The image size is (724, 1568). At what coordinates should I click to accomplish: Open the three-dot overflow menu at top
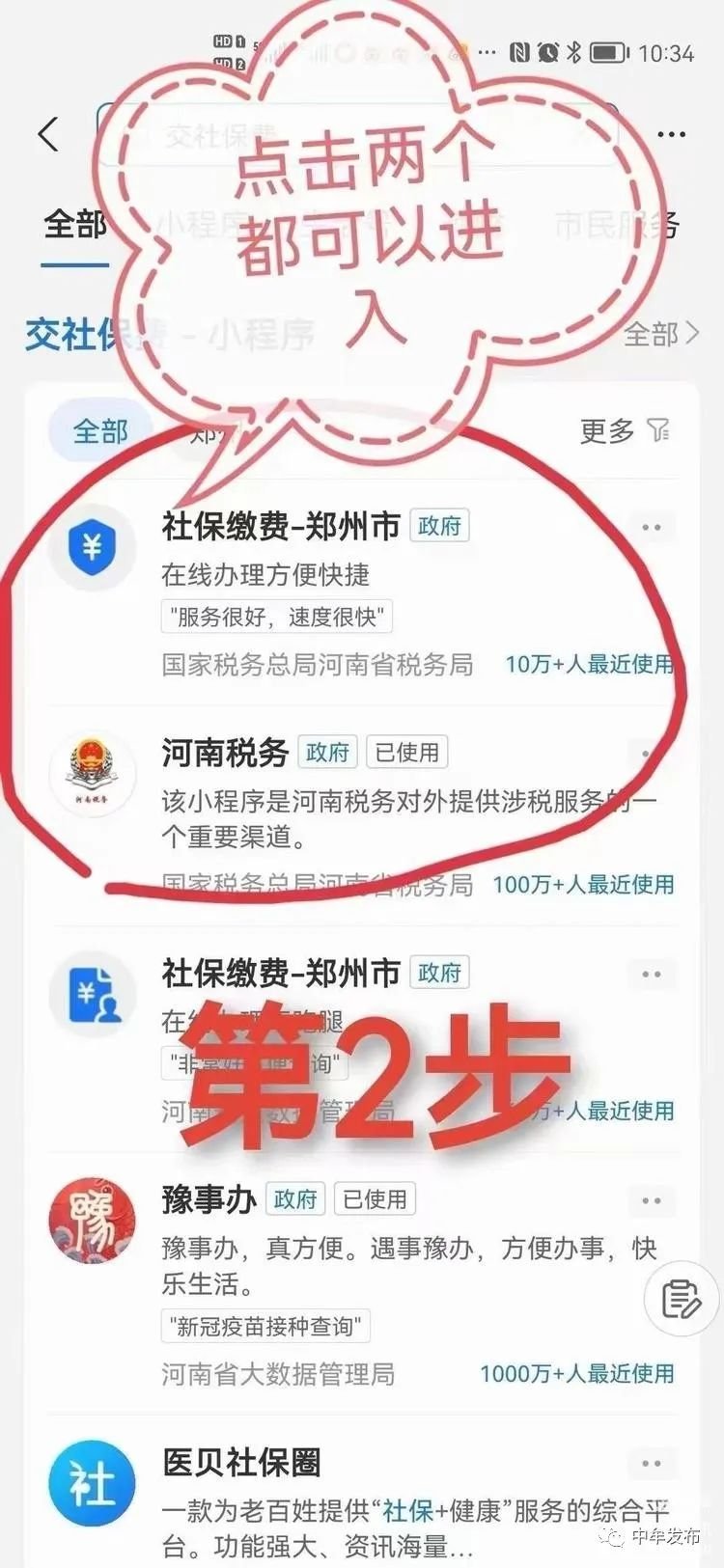pyautogui.click(x=671, y=135)
